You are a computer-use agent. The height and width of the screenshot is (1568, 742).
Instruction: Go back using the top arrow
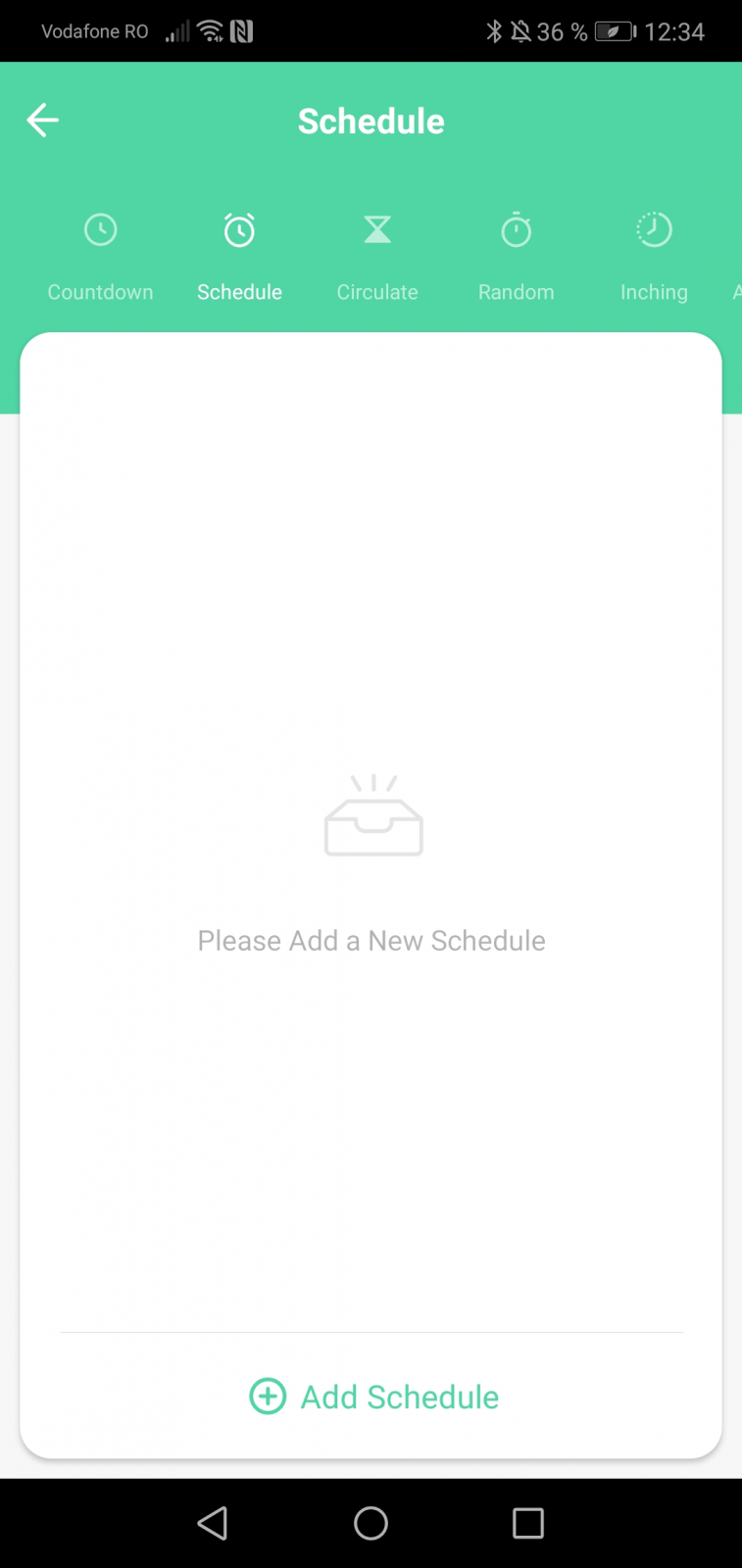(42, 121)
